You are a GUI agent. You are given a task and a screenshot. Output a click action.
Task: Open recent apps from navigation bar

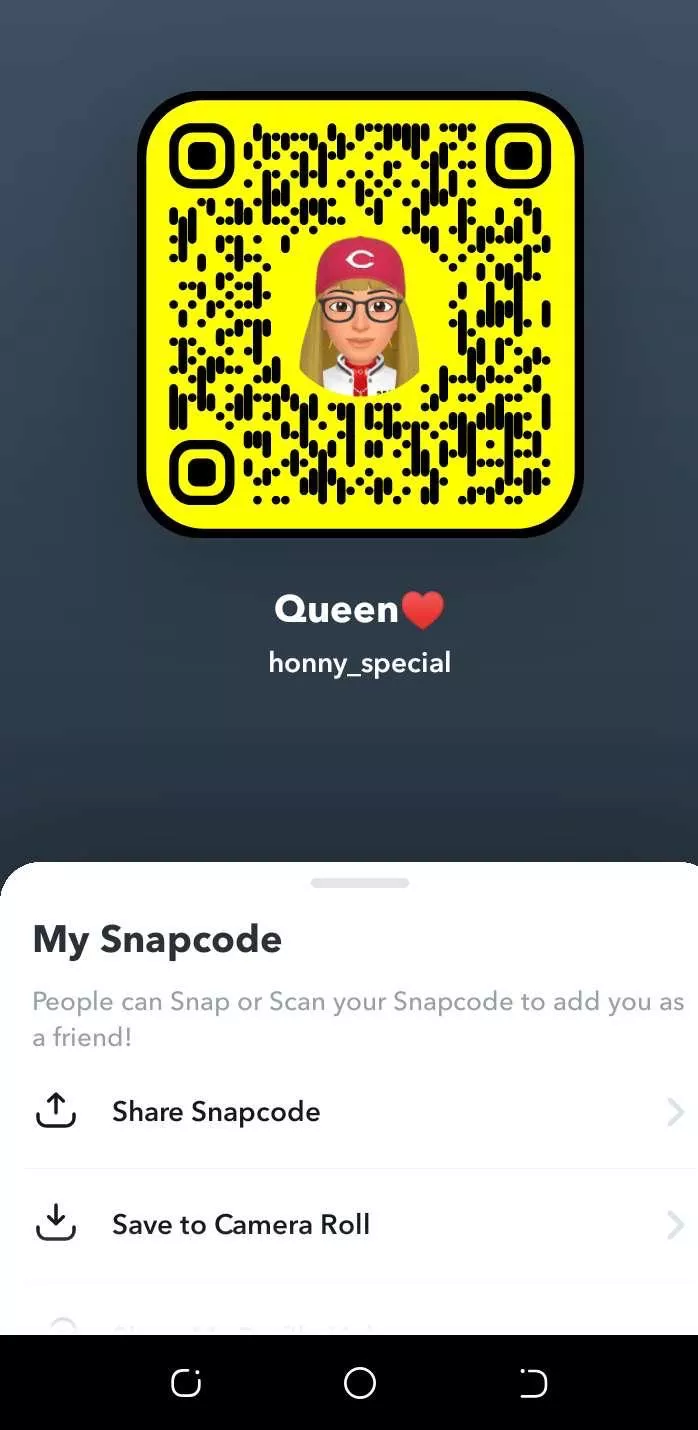186,1383
